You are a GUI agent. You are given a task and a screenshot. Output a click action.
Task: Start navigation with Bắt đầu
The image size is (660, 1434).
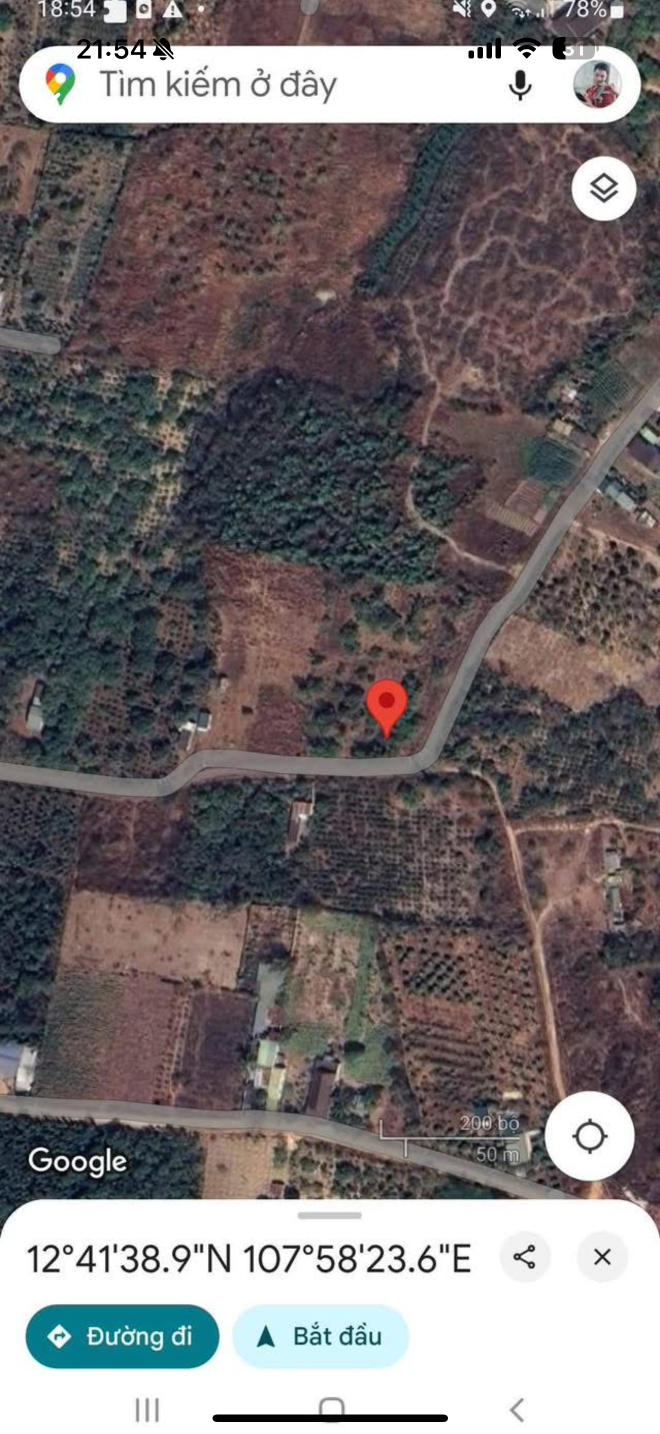pos(320,1336)
